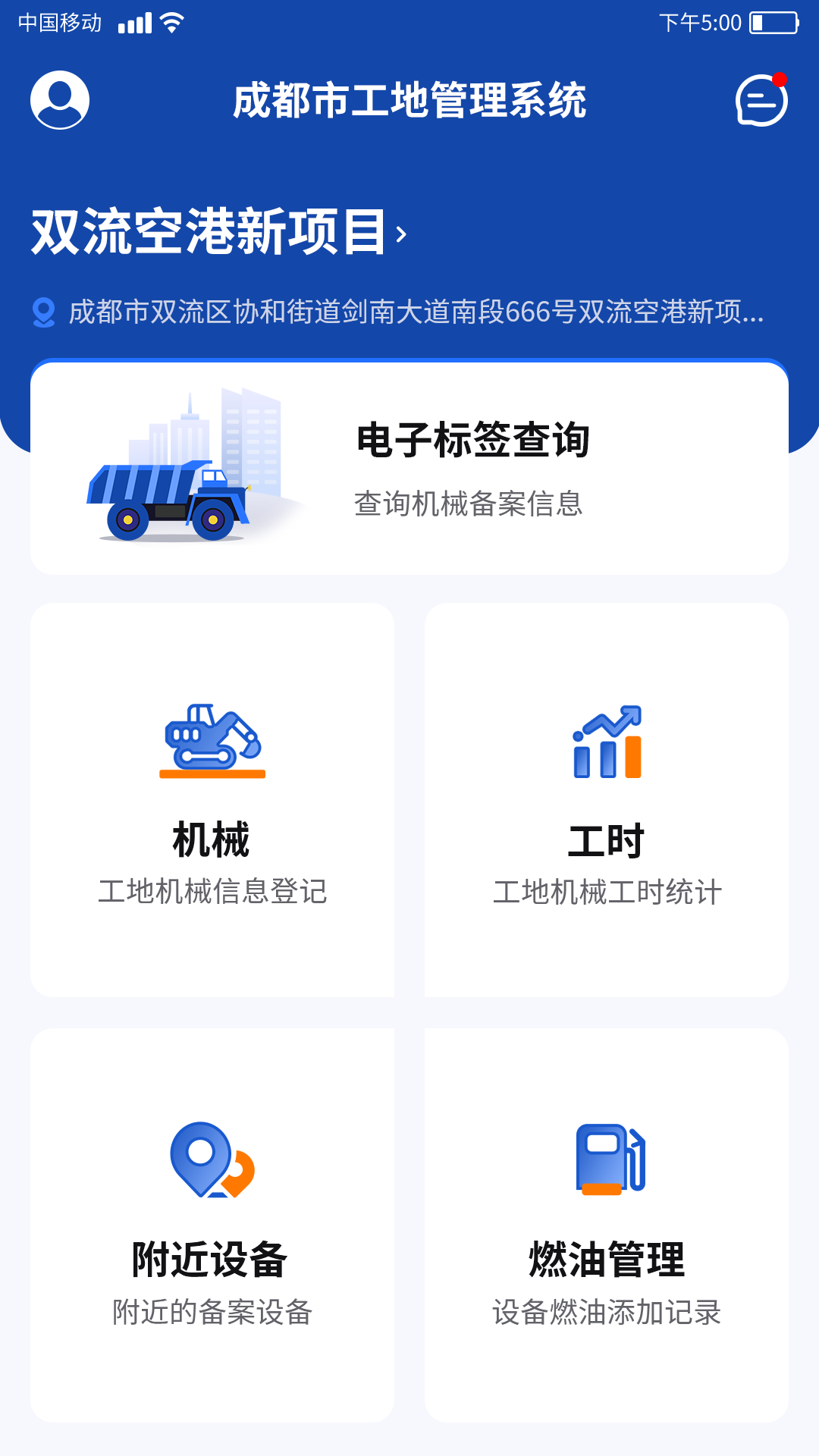The width and height of the screenshot is (819, 1456).
Task: Open 机械 machinery registration card
Action: (x=212, y=800)
